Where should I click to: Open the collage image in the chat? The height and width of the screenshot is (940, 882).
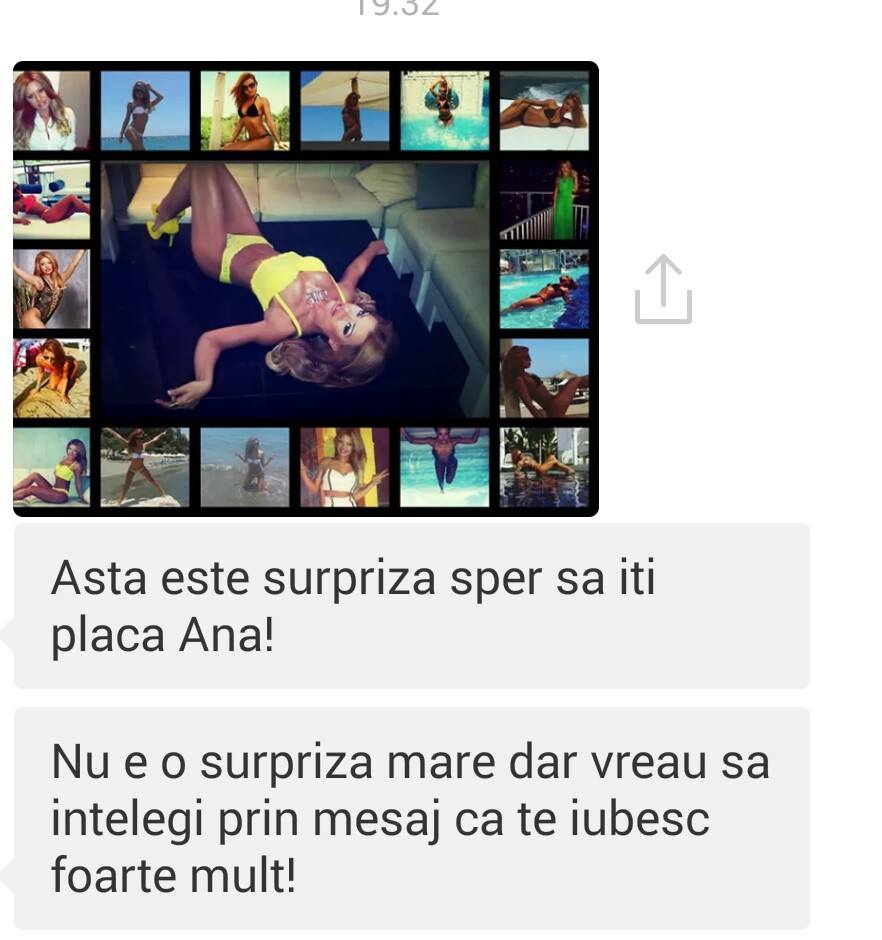click(305, 289)
